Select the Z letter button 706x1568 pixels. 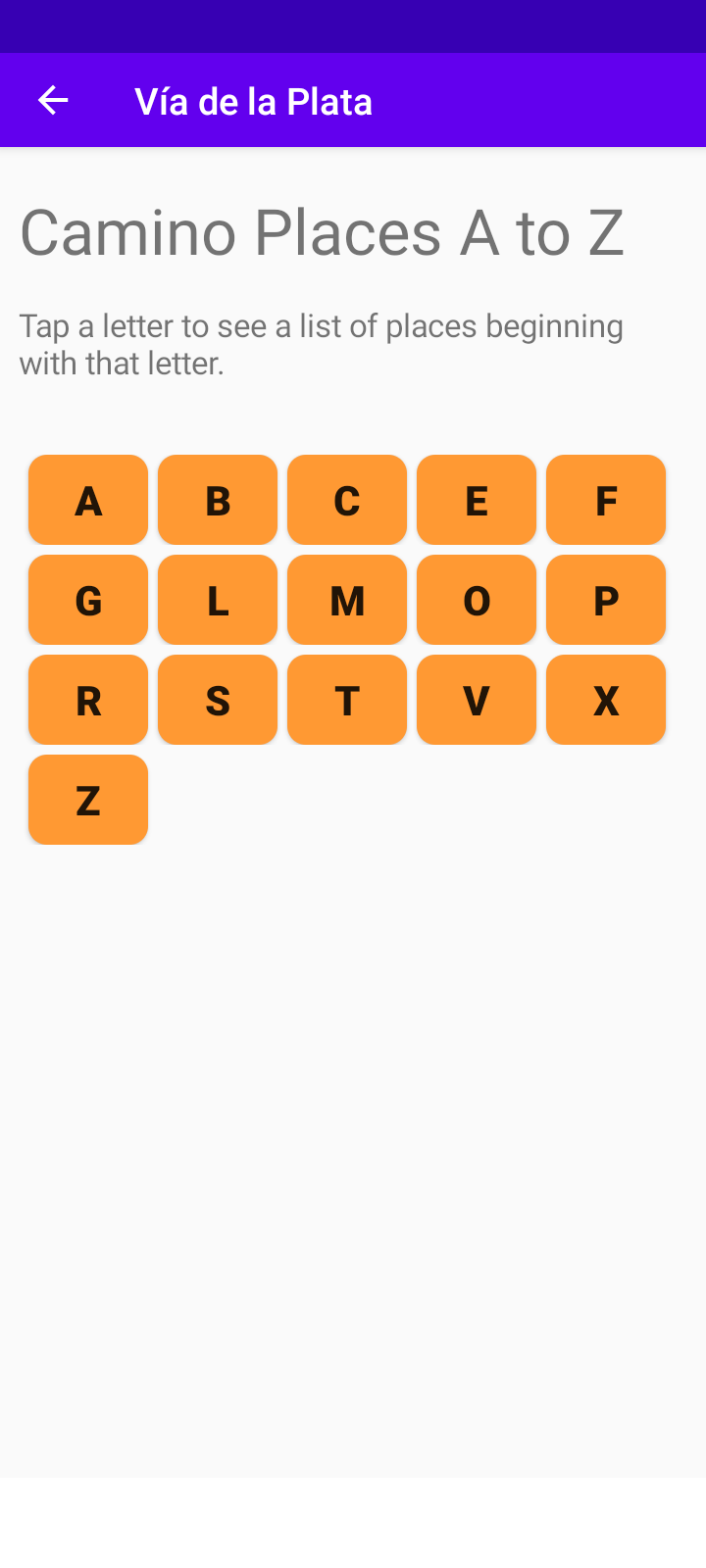pyautogui.click(x=88, y=800)
